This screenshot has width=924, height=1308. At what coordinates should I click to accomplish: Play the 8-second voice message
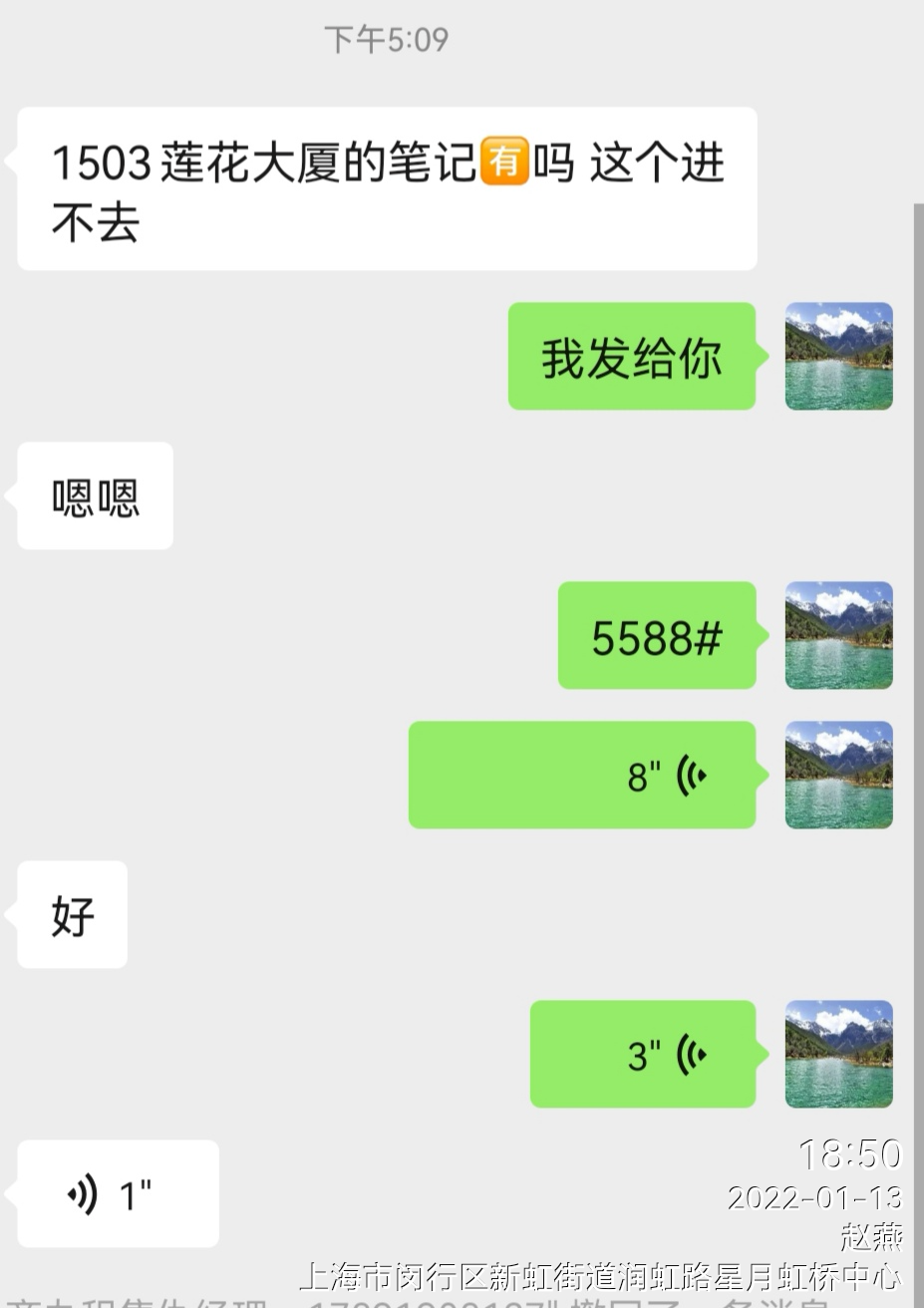(582, 775)
